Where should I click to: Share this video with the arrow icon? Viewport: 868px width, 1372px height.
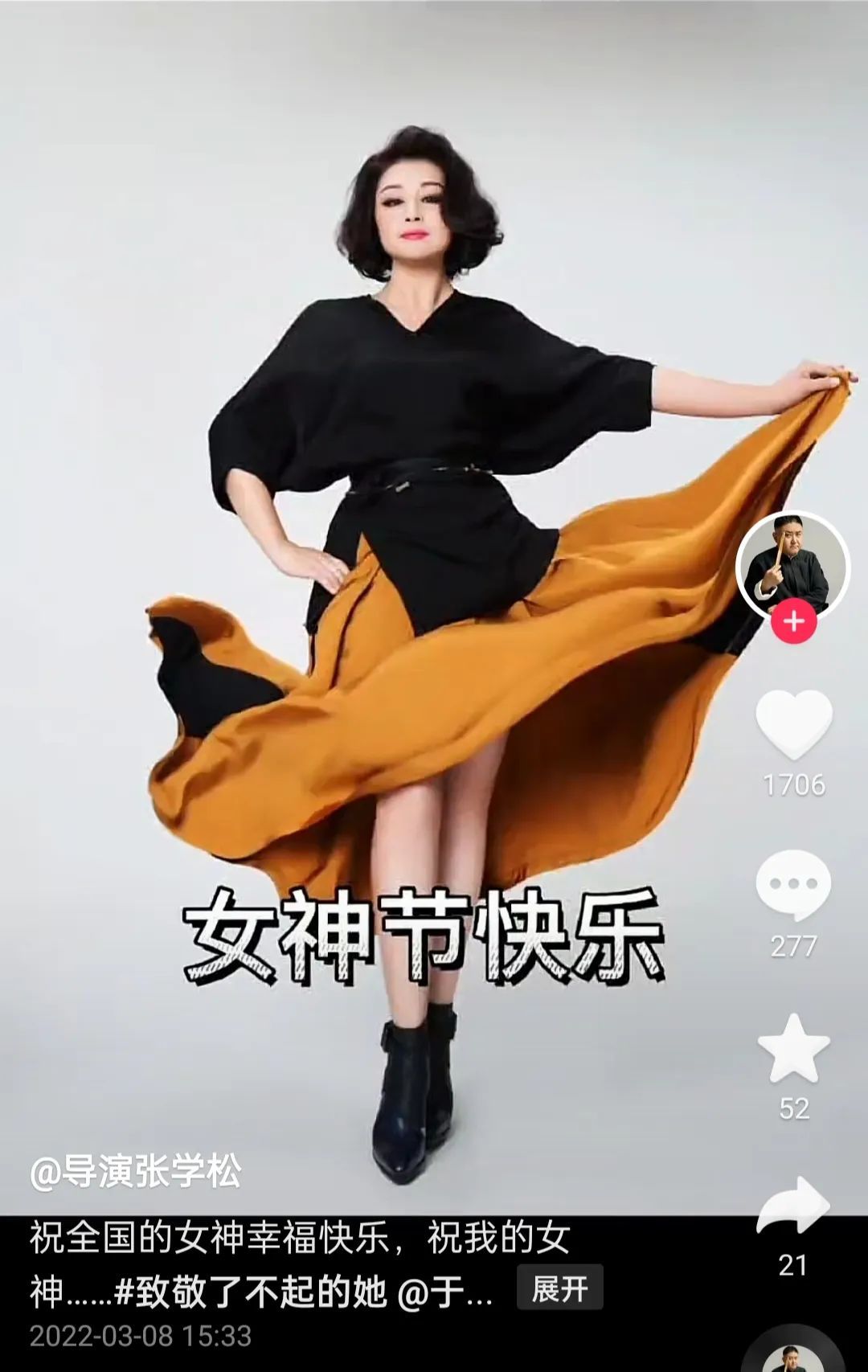pos(793,1205)
